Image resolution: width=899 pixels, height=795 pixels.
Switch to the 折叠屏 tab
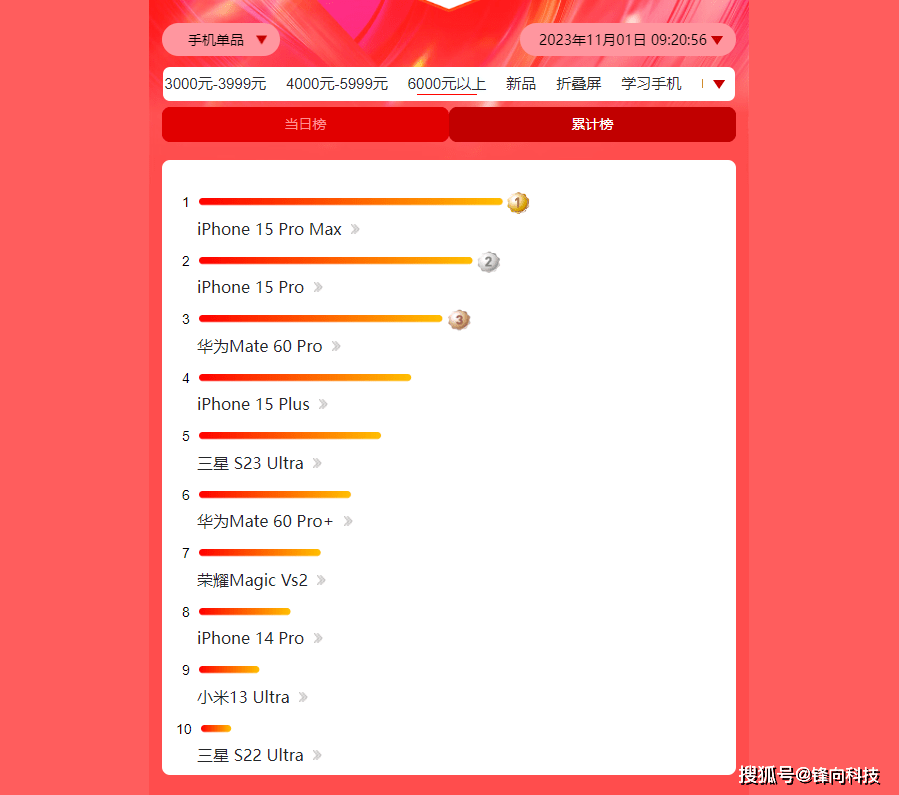pyautogui.click(x=579, y=84)
